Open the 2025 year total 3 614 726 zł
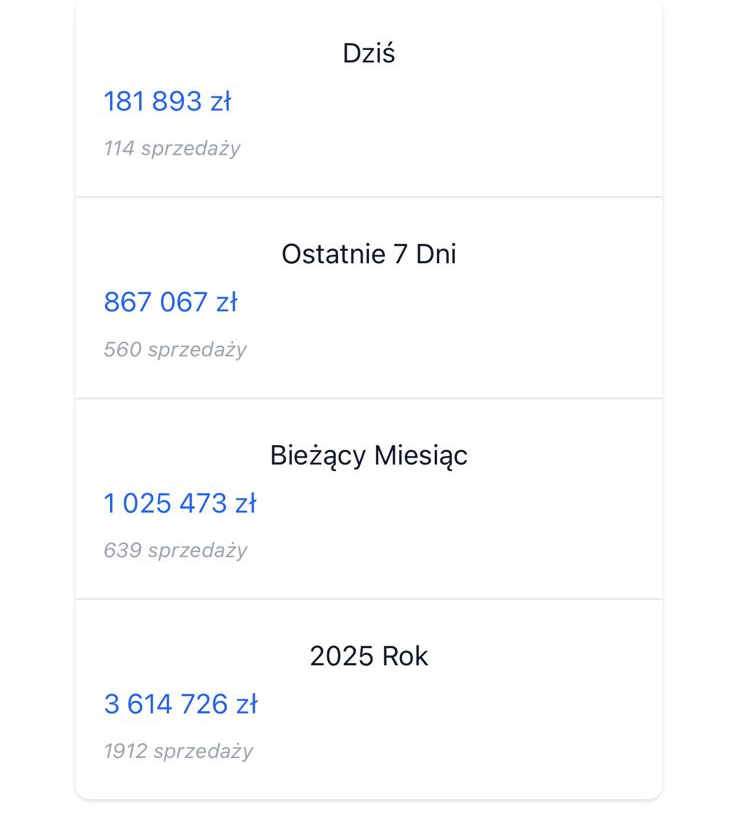 click(x=180, y=704)
